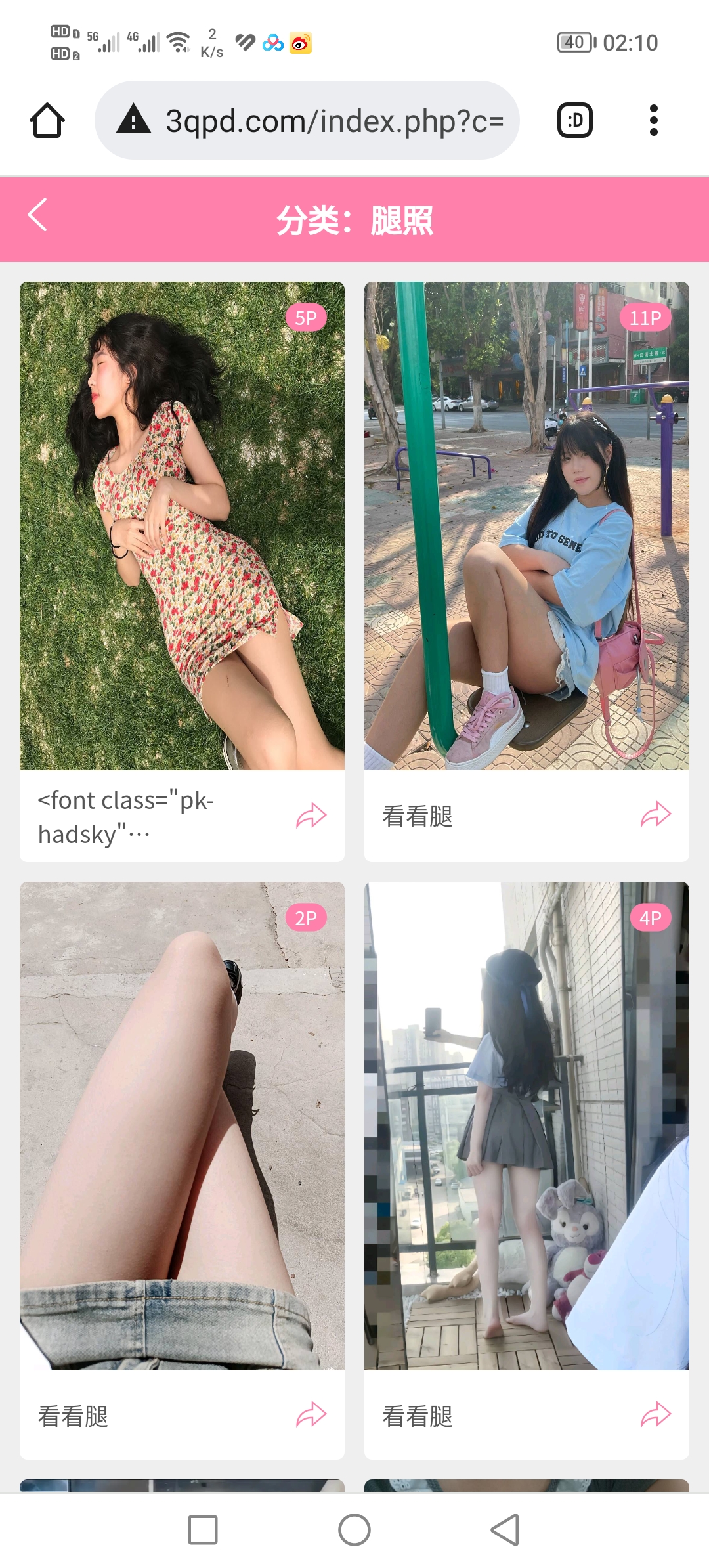Open the 5P album on the grass

point(182,525)
